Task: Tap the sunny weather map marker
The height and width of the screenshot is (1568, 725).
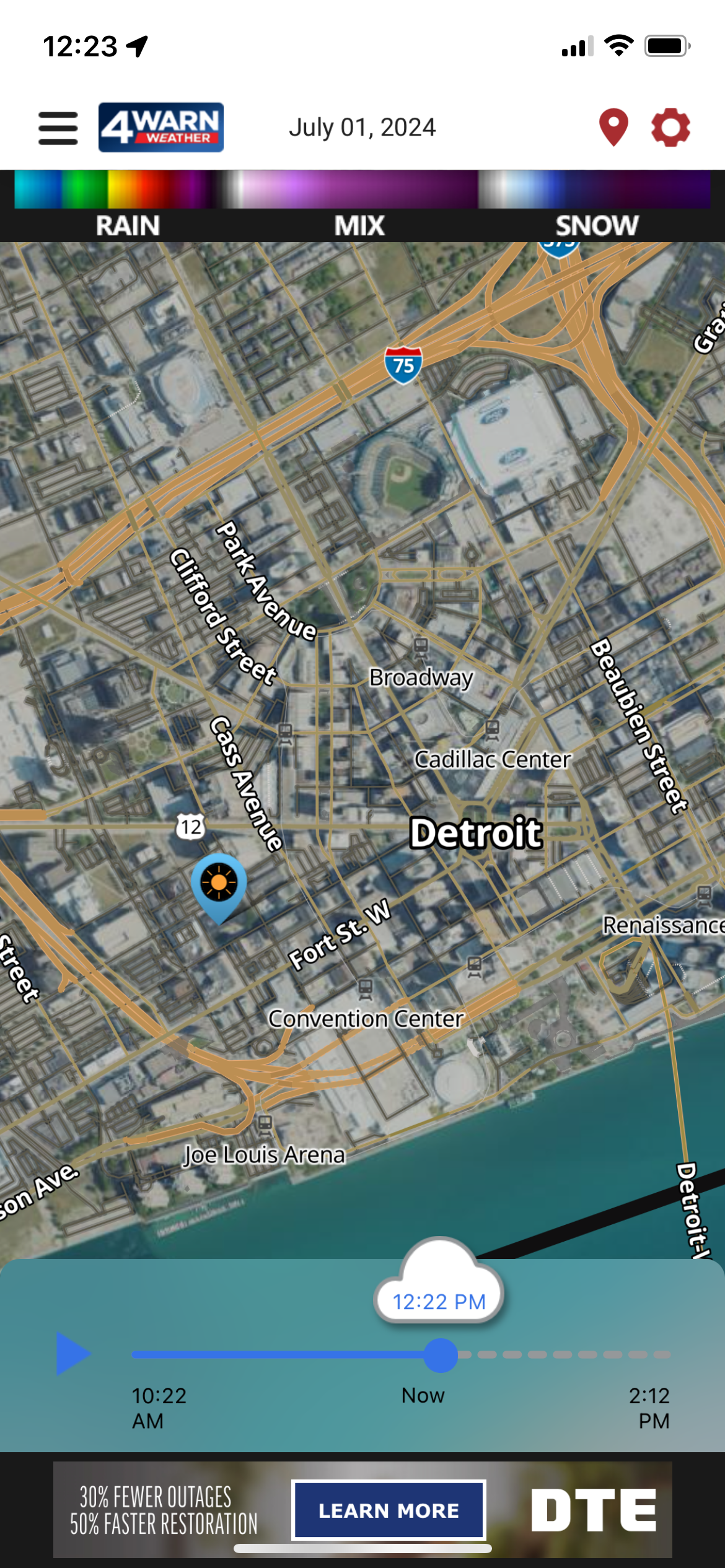Action: (219, 883)
